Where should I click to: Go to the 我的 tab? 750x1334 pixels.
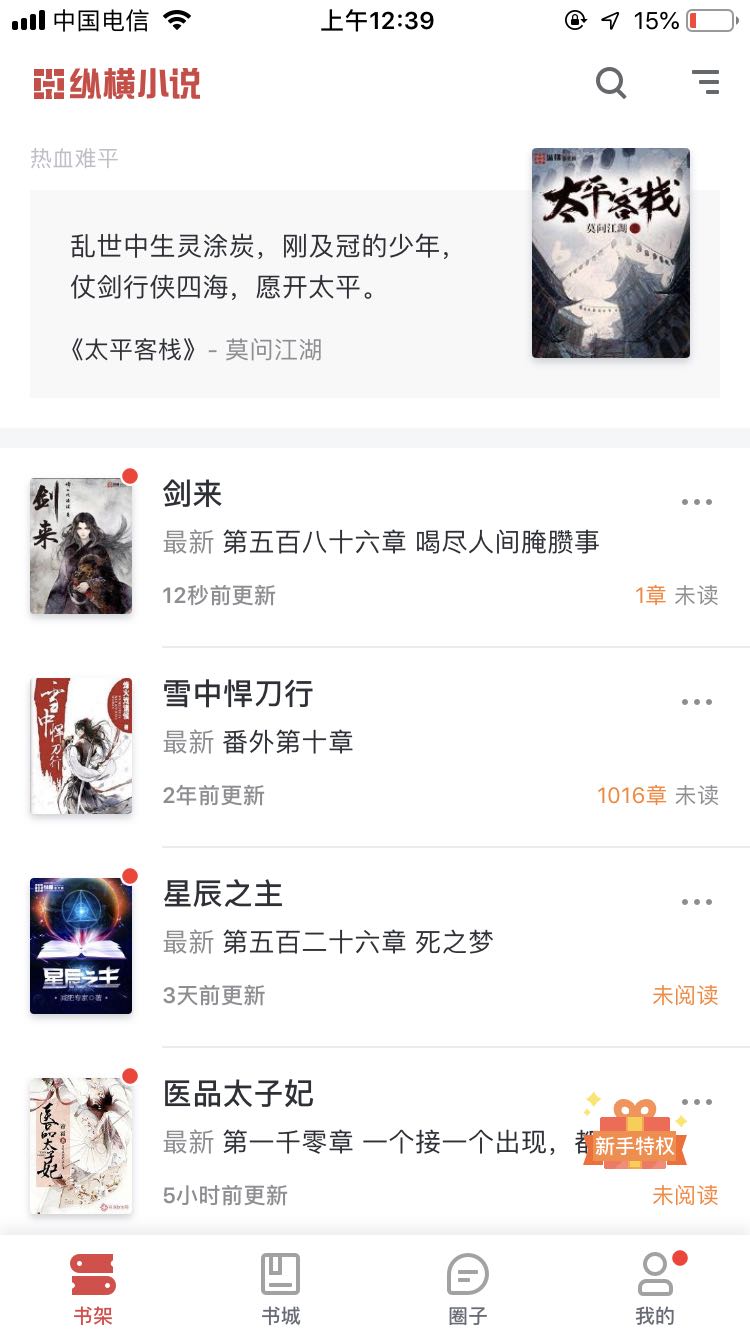click(655, 1288)
